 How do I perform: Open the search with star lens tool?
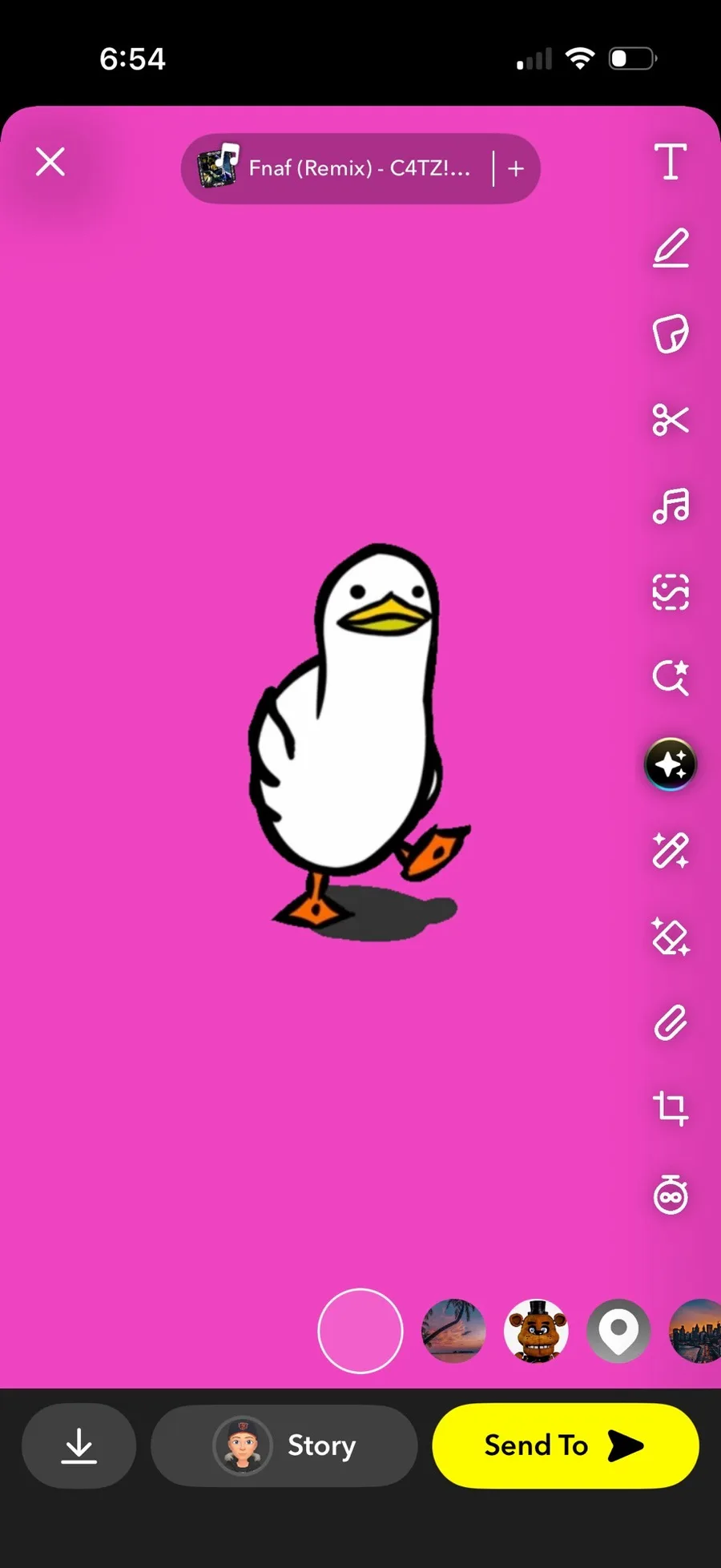coord(671,678)
